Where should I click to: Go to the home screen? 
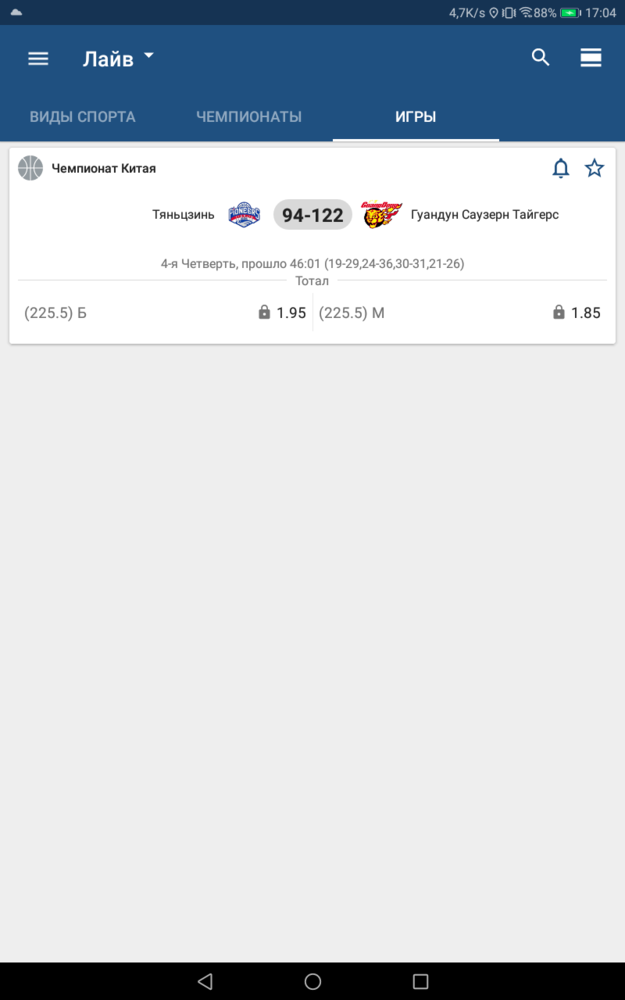tap(312, 981)
